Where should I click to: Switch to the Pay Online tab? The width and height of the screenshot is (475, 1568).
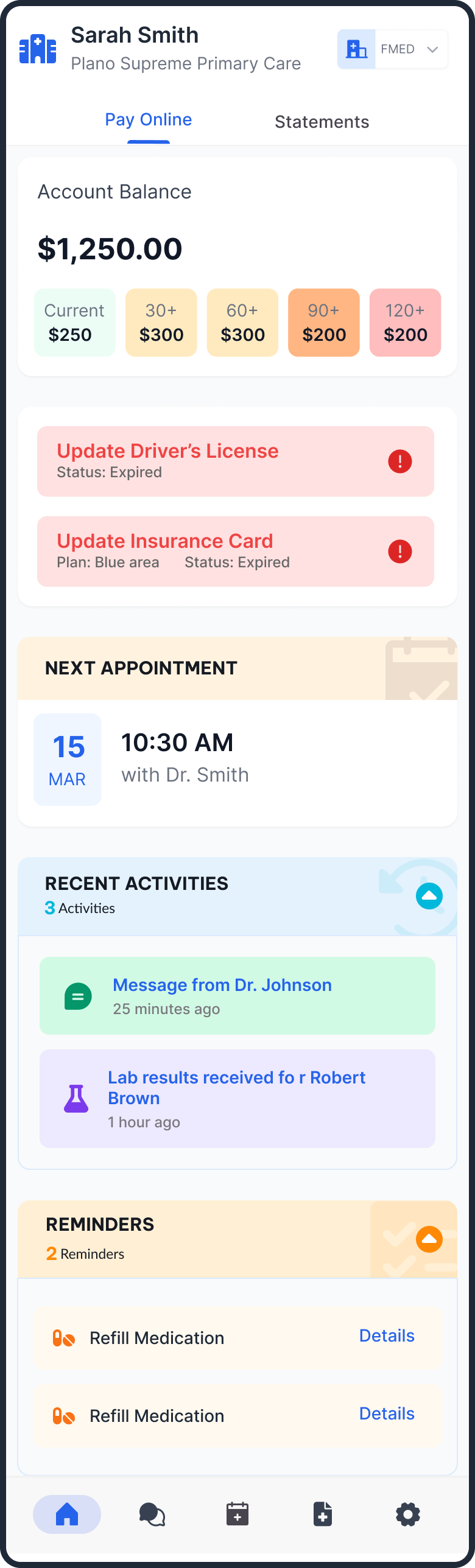149,120
